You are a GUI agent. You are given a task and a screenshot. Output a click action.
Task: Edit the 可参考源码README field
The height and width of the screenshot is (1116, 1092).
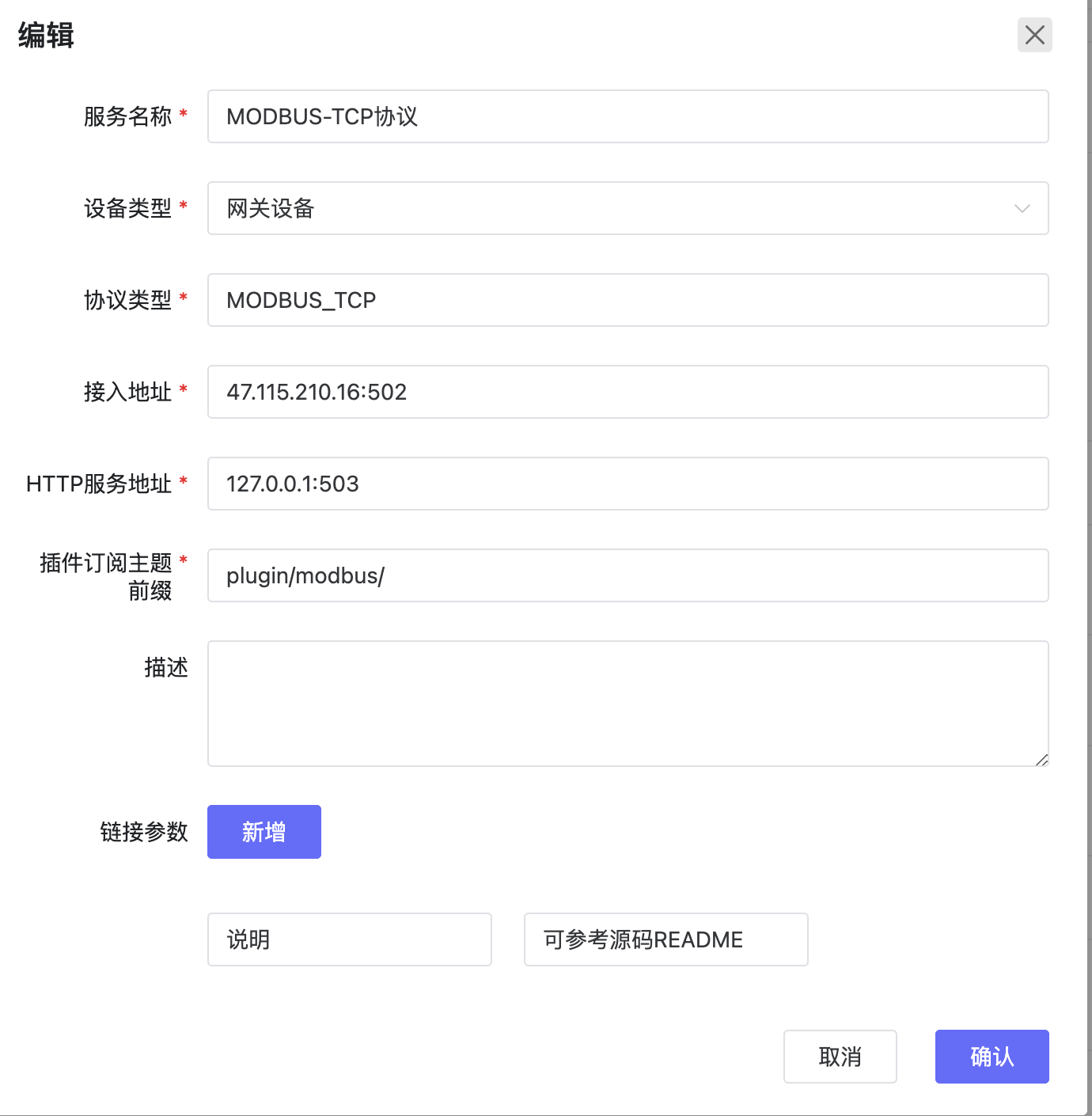point(665,939)
